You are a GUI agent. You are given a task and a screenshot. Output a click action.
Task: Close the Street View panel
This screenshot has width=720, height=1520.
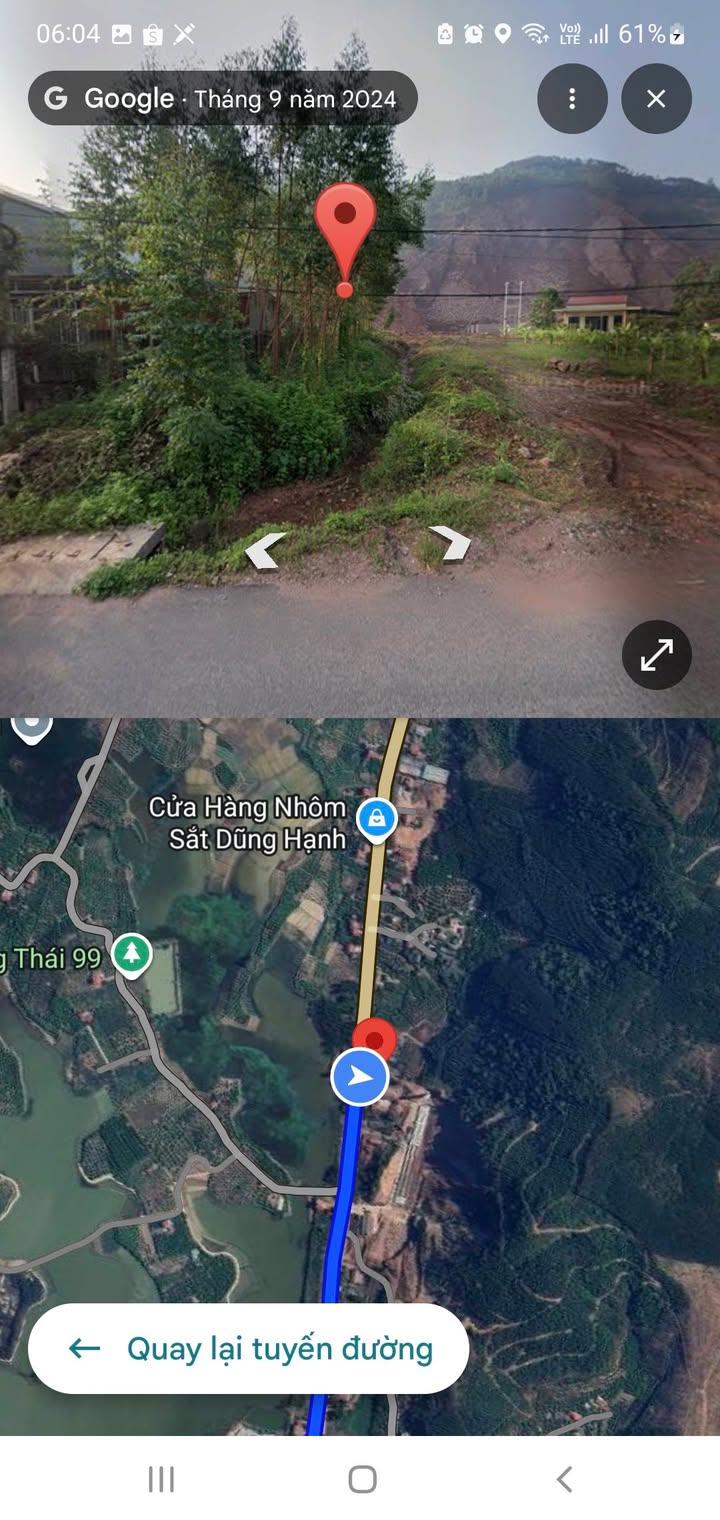point(656,99)
